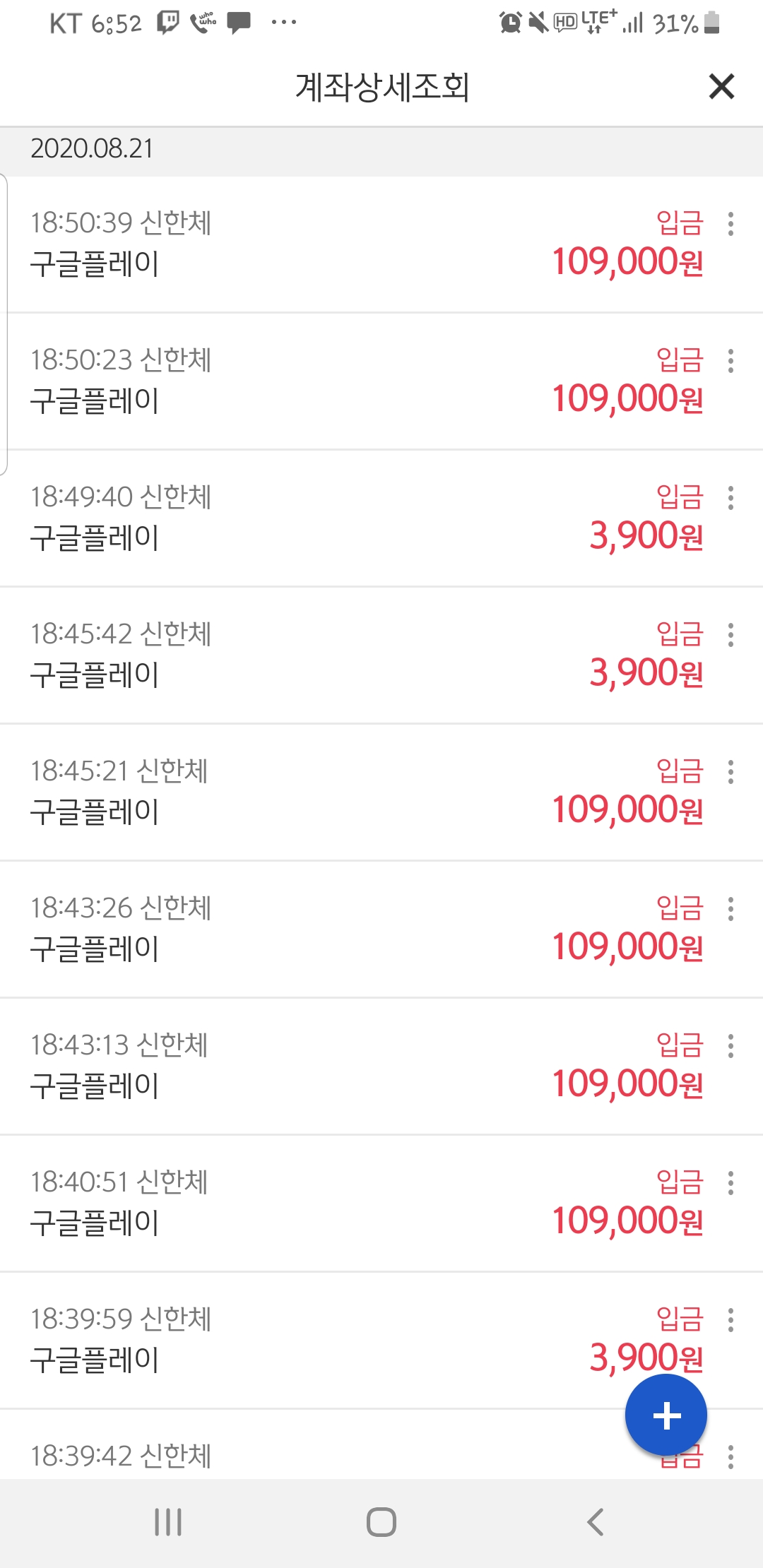The image size is (763, 1568).
Task: Tap the blue plus floating button
Action: click(x=666, y=1415)
